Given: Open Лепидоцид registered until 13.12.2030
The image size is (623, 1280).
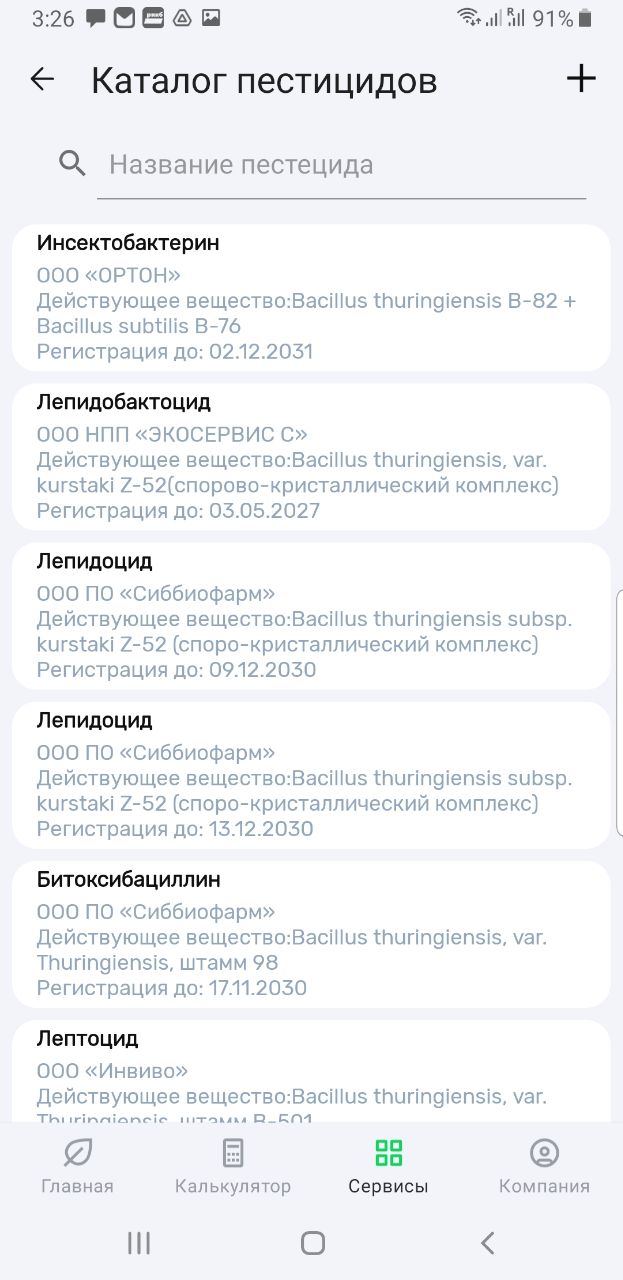Looking at the screenshot, I should click(311, 775).
